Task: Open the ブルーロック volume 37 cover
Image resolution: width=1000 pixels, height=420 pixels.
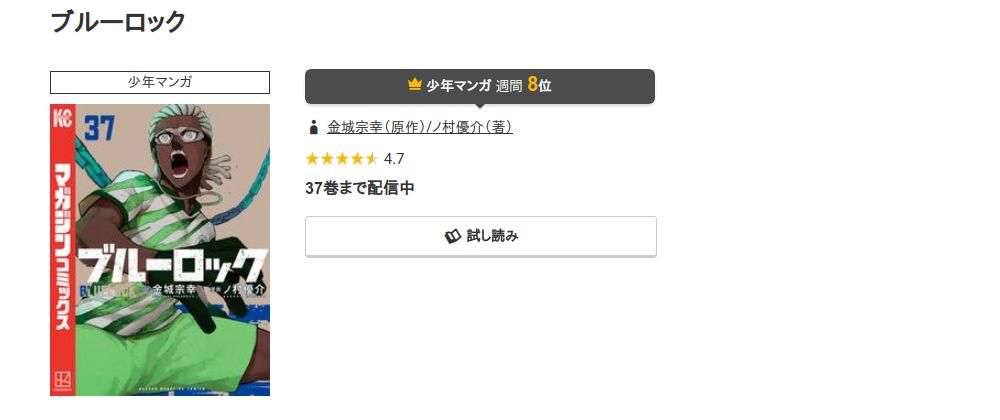Action: point(160,250)
